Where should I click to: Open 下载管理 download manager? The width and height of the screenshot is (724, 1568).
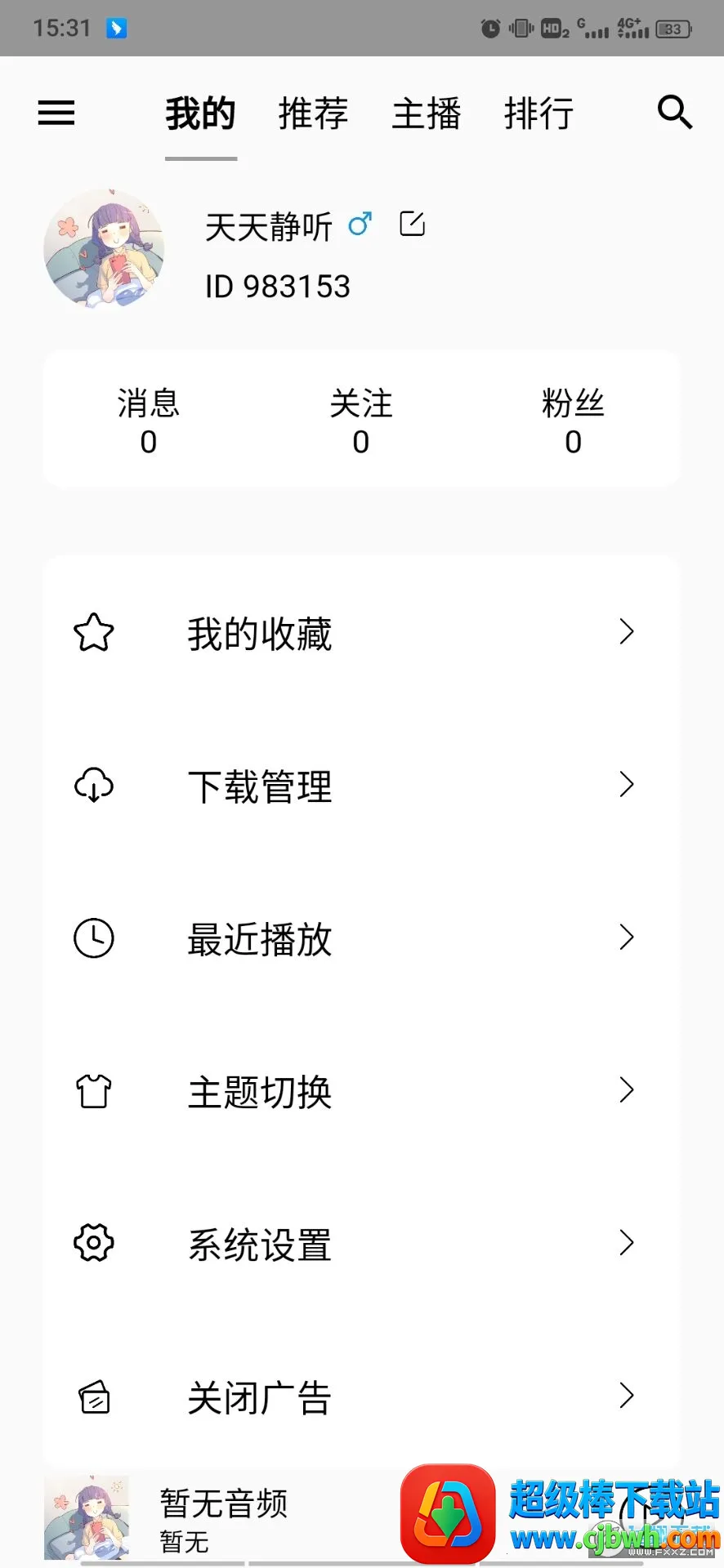(361, 786)
